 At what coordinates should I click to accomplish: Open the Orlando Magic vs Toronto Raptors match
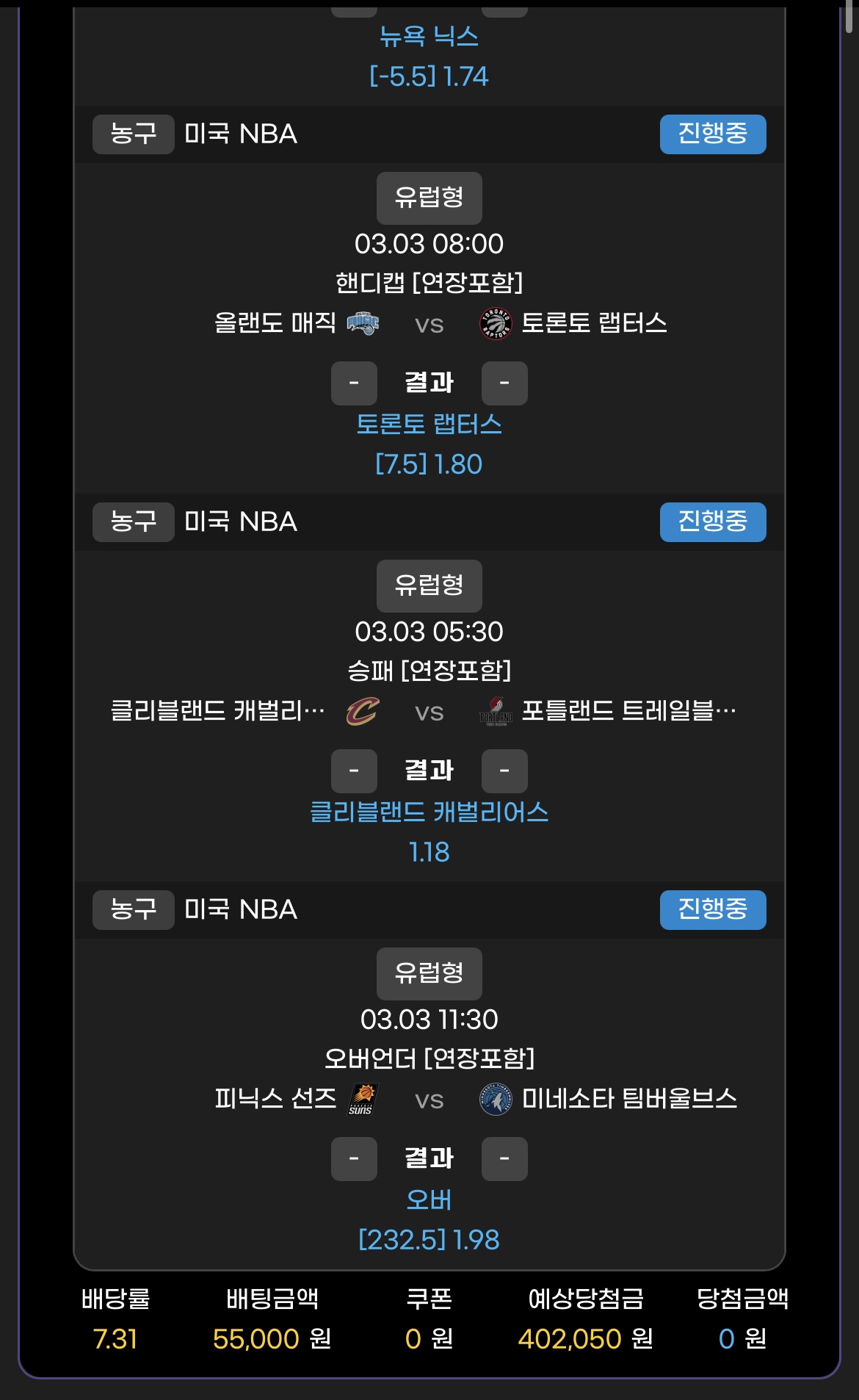click(429, 323)
